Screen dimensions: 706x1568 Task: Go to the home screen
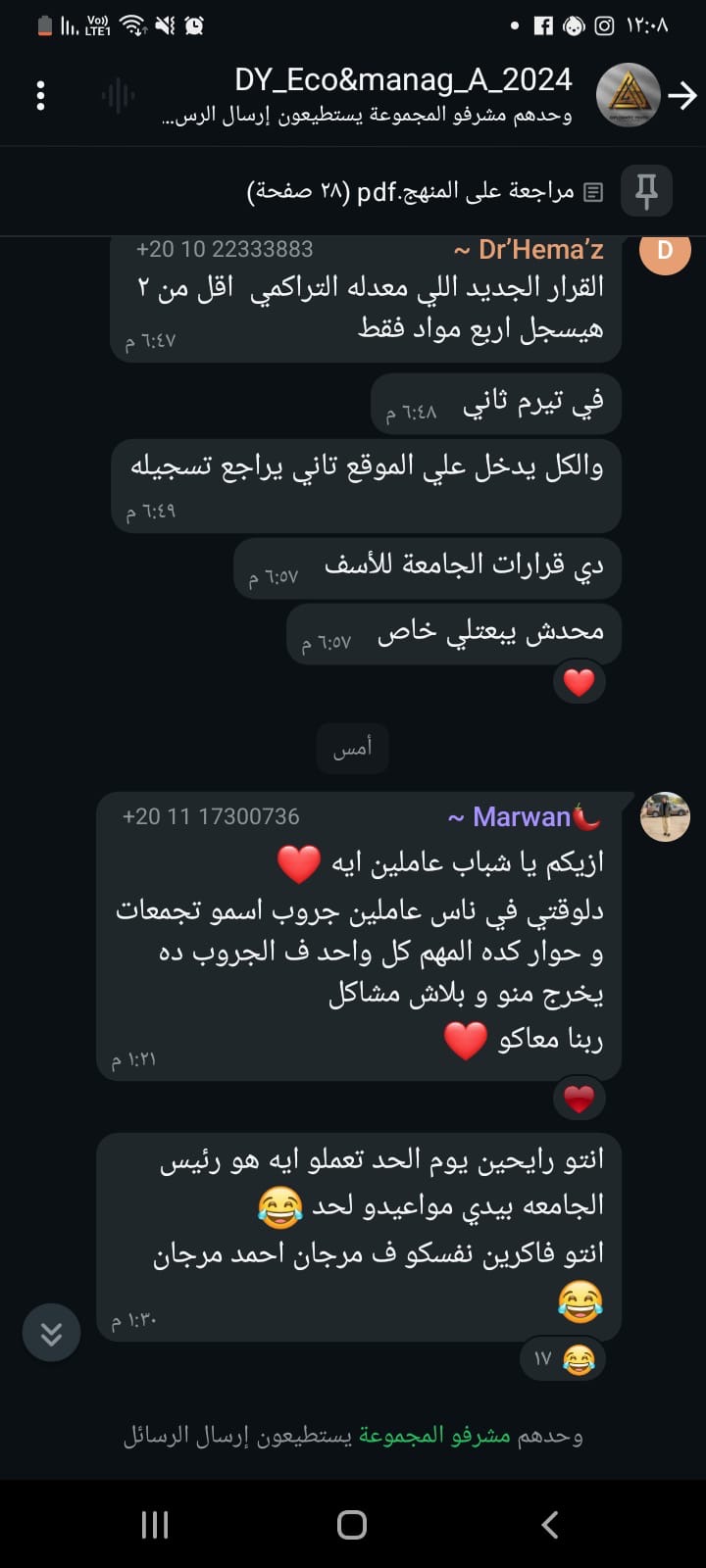pos(352,1524)
